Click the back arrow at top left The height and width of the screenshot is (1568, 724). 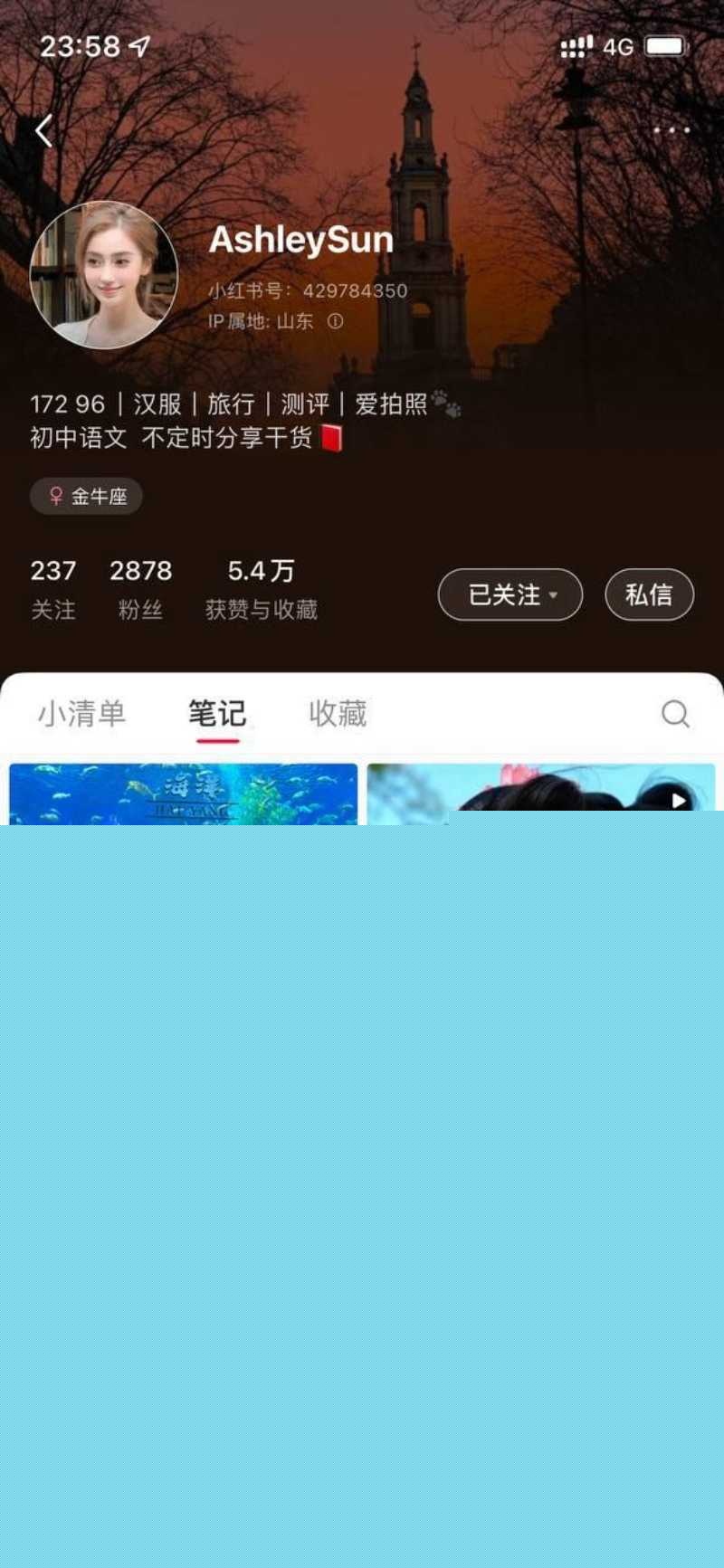coord(42,131)
